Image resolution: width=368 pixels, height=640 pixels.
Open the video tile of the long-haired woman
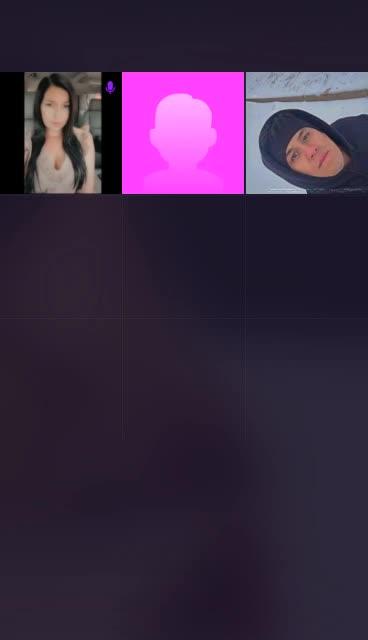[x=62, y=133]
